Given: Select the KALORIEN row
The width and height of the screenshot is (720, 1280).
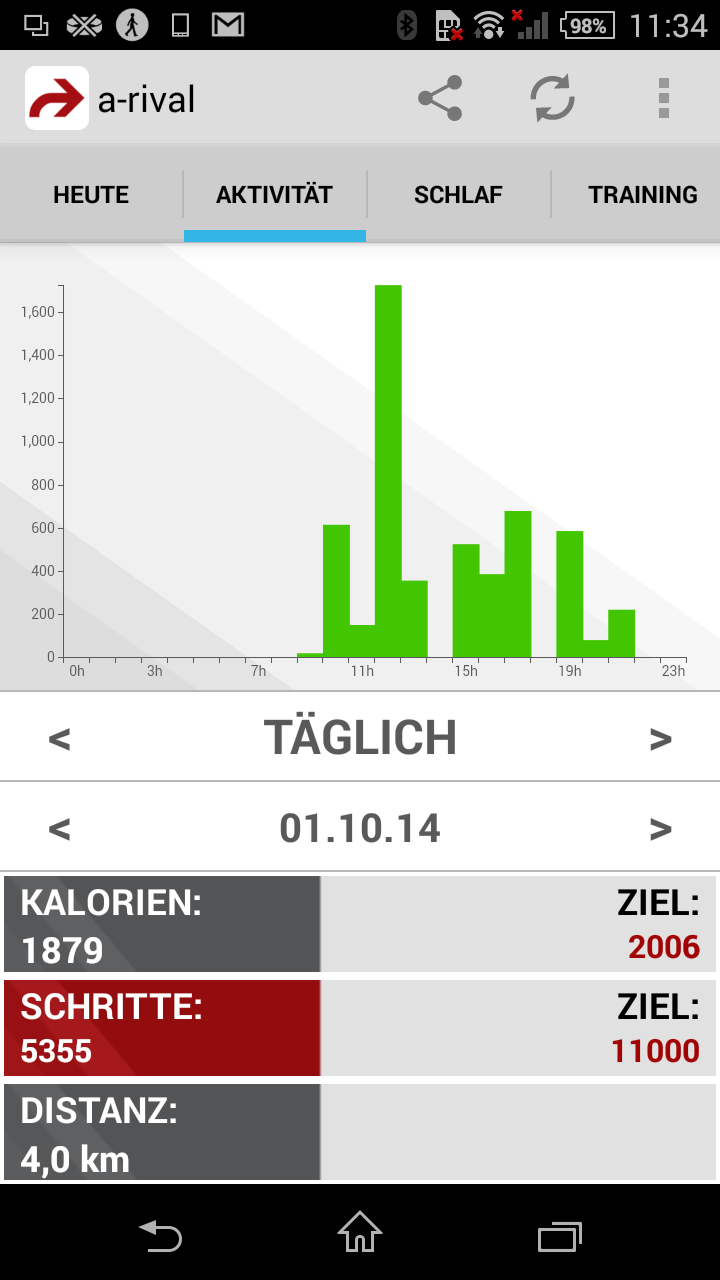Looking at the screenshot, I should click(x=360, y=925).
